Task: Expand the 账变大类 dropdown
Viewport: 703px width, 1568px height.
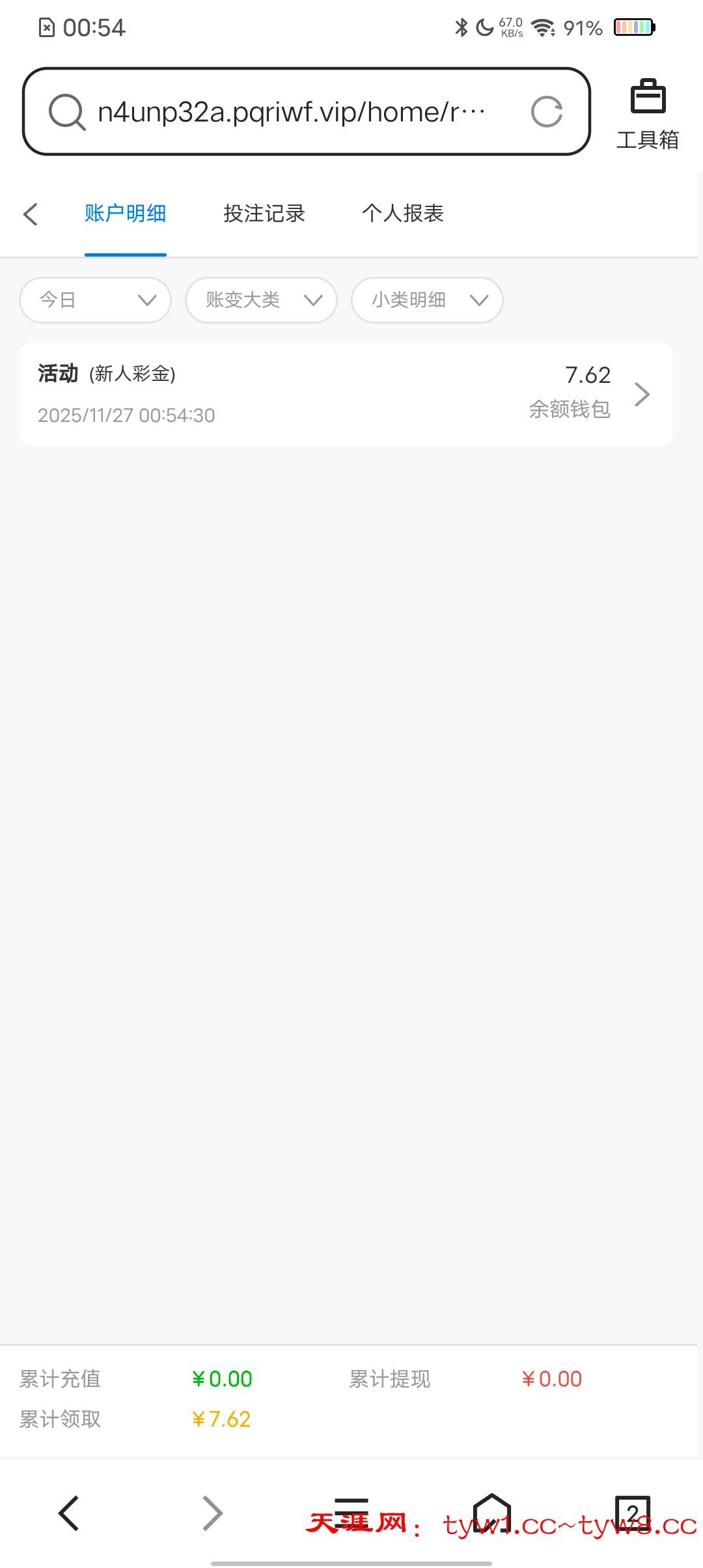Action: 261,300
